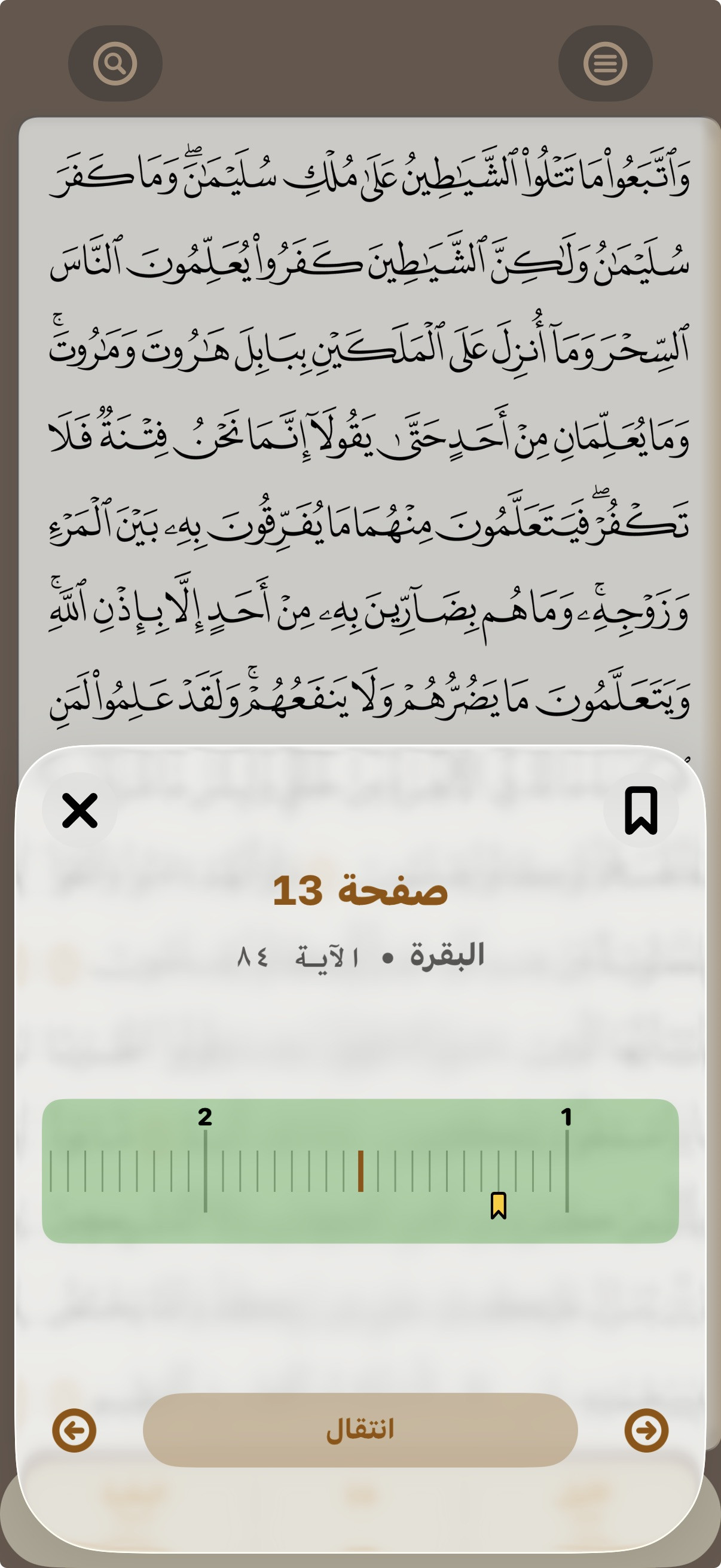Go to next page with right arrow
This screenshot has height=1568, width=721.
point(646,1430)
